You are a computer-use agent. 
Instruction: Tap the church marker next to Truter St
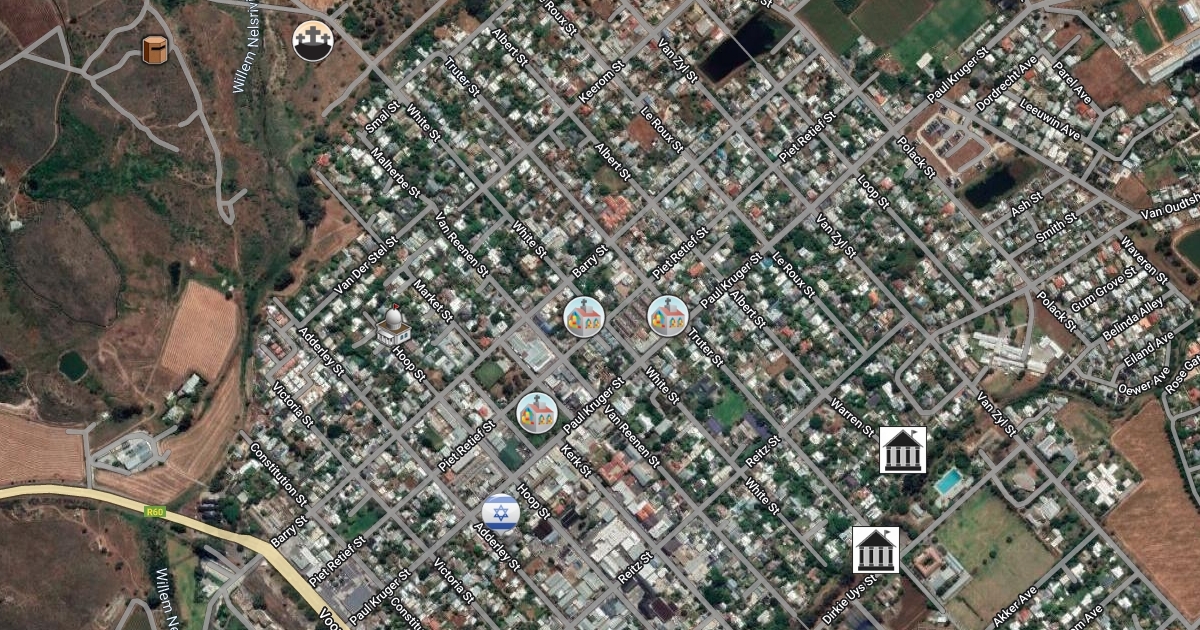tap(668, 316)
